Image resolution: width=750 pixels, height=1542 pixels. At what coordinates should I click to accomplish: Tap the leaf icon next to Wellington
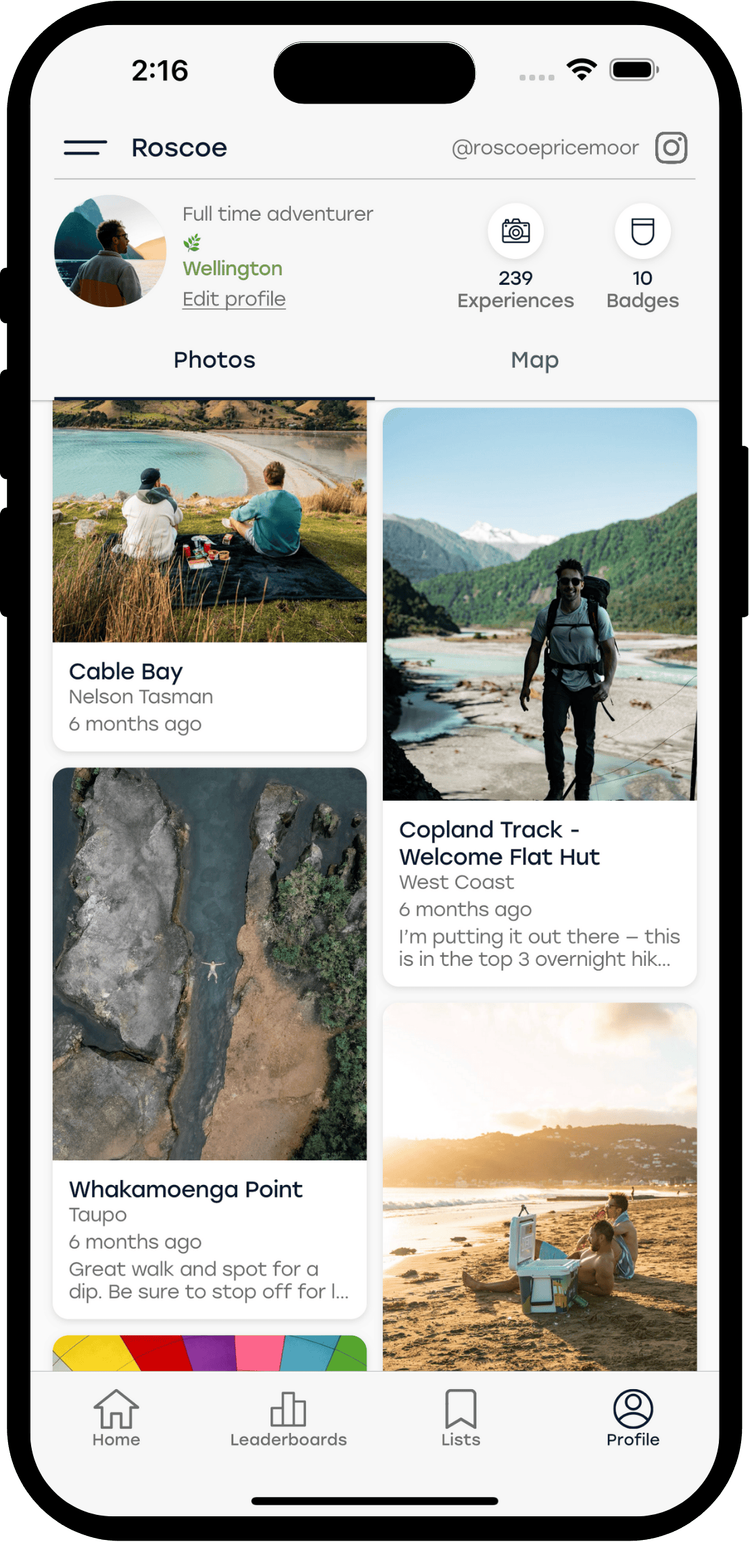coord(191,243)
